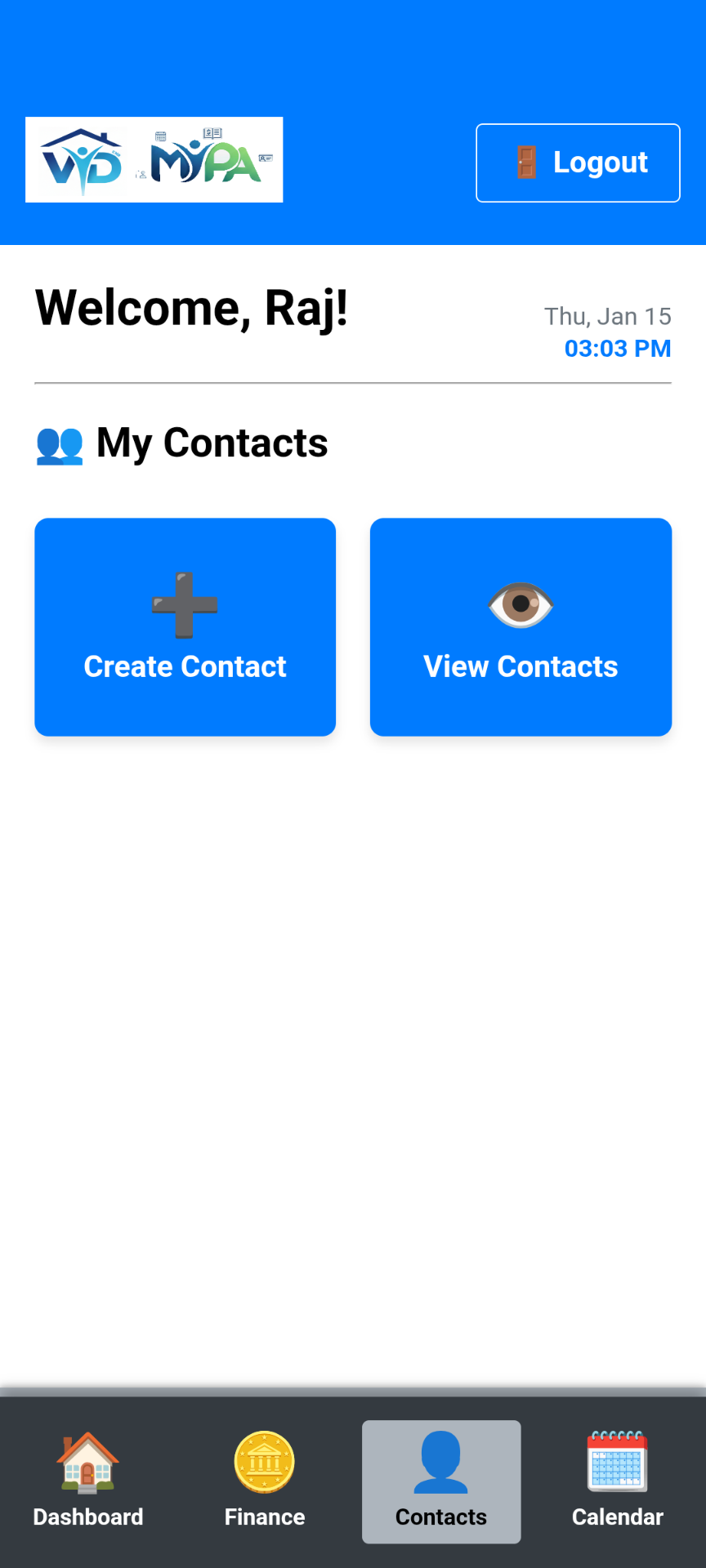The image size is (706, 1568).
Task: Open the Calendar tab
Action: (618, 1481)
